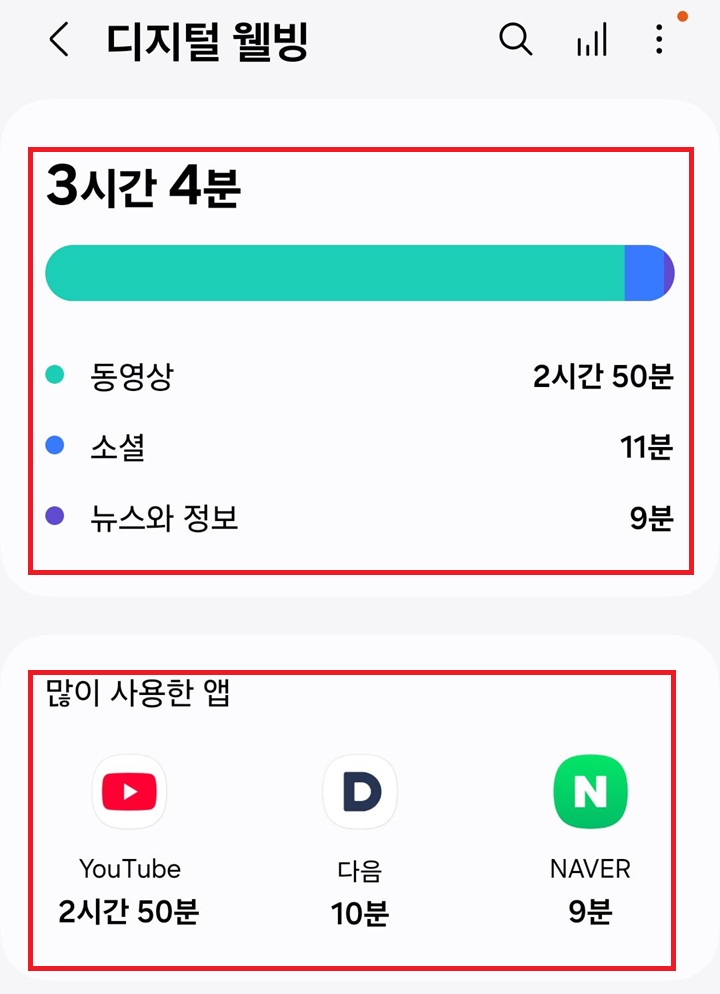Tap the Daum app icon

[x=360, y=792]
